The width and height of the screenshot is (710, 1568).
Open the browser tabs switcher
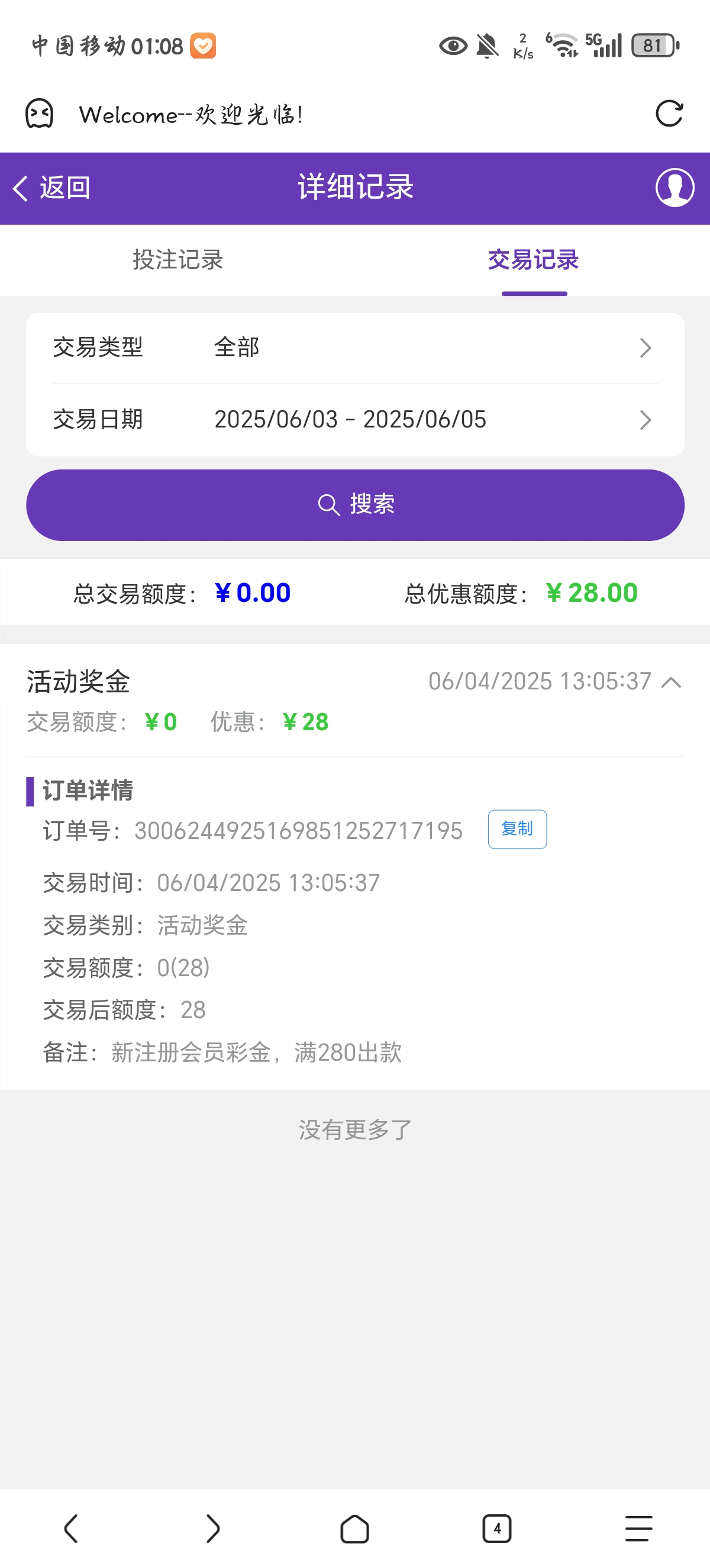[497, 1528]
